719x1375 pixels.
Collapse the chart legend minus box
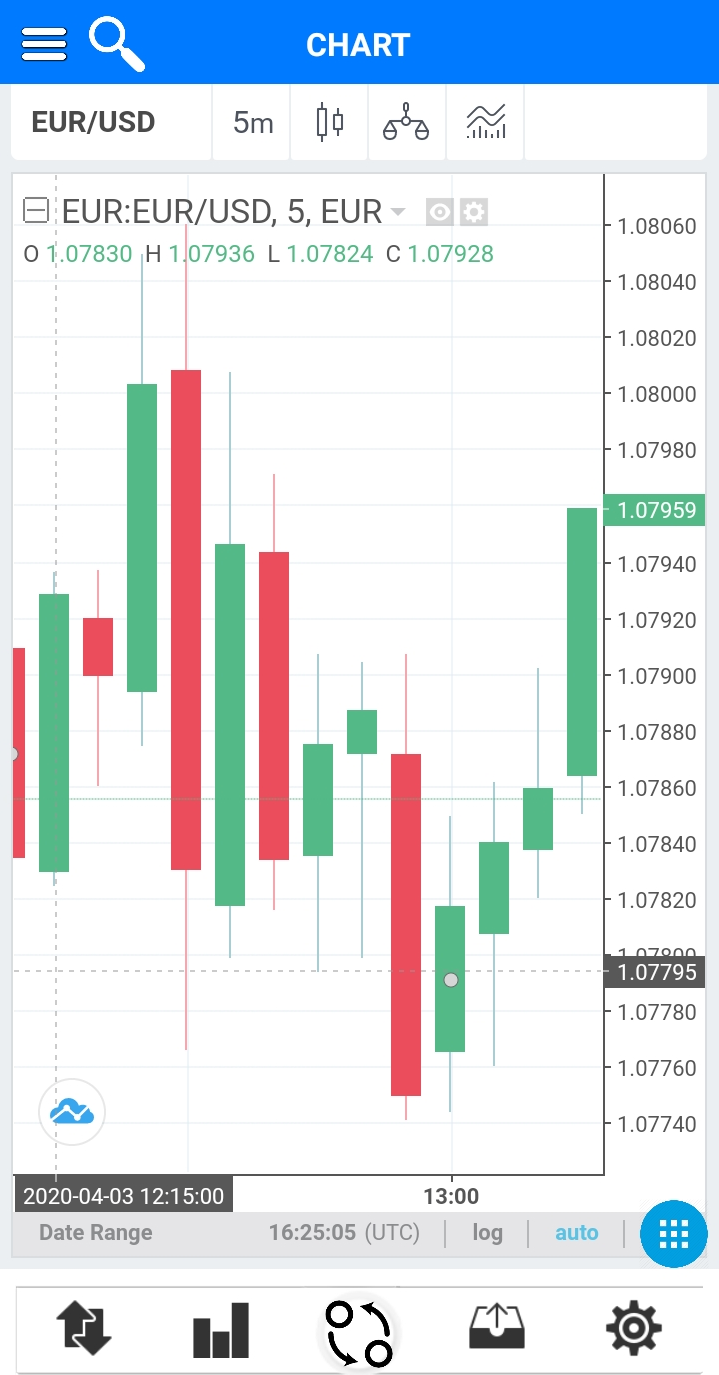coord(36,211)
